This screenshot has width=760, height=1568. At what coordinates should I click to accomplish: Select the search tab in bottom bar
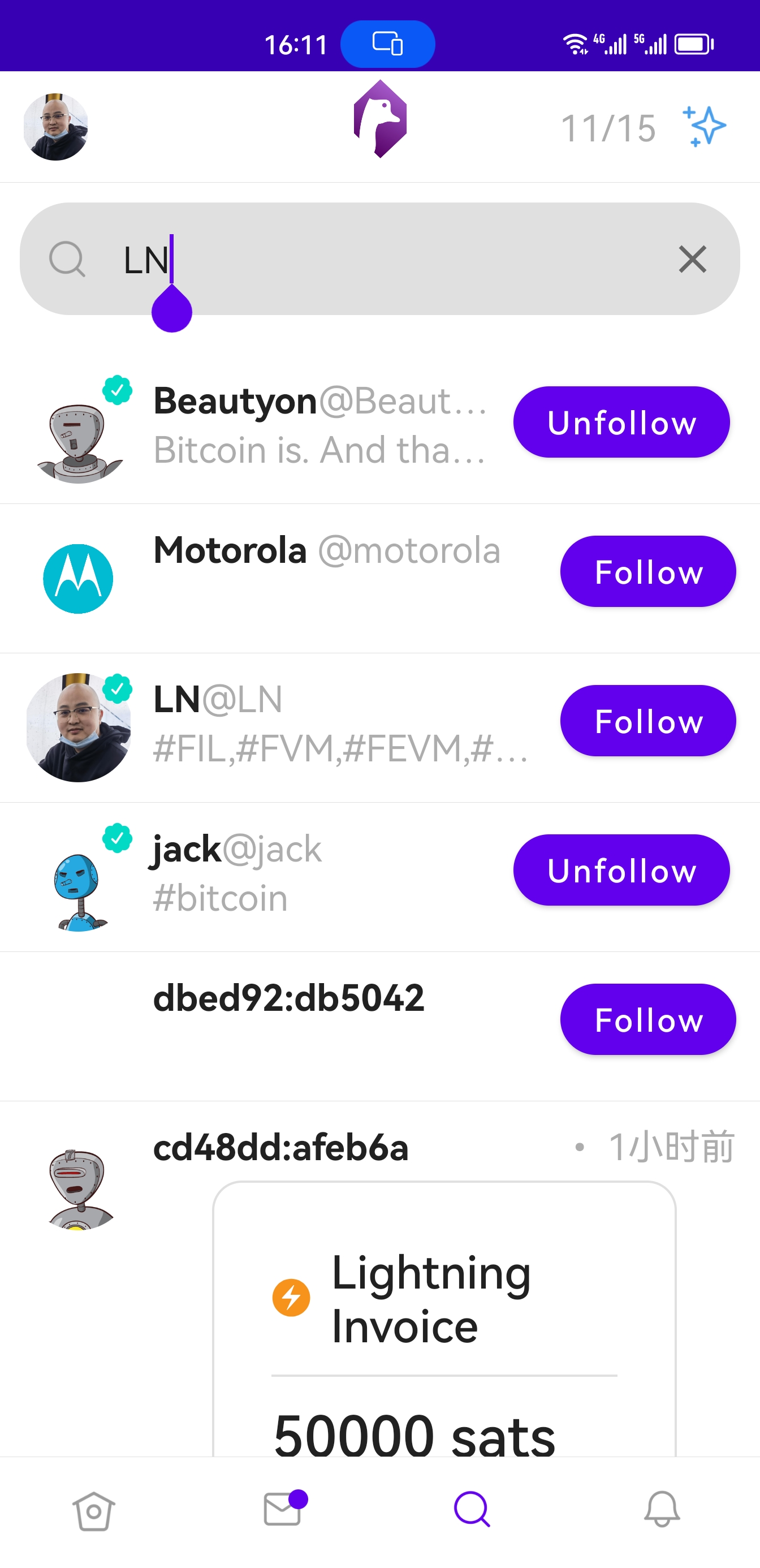coord(472,1511)
